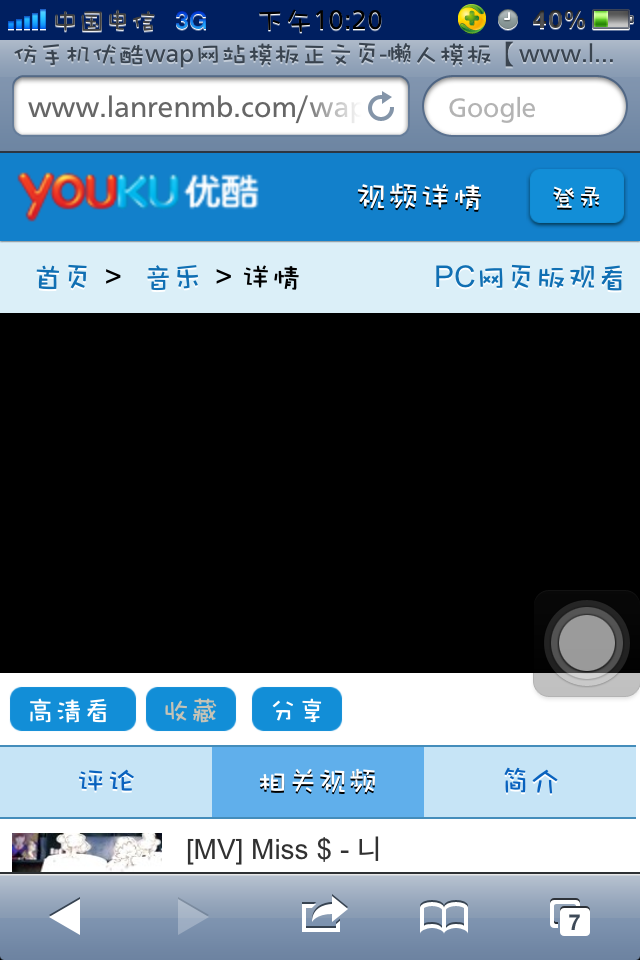Open the browser tabs switcher
This screenshot has width=640, height=960.
(570, 916)
